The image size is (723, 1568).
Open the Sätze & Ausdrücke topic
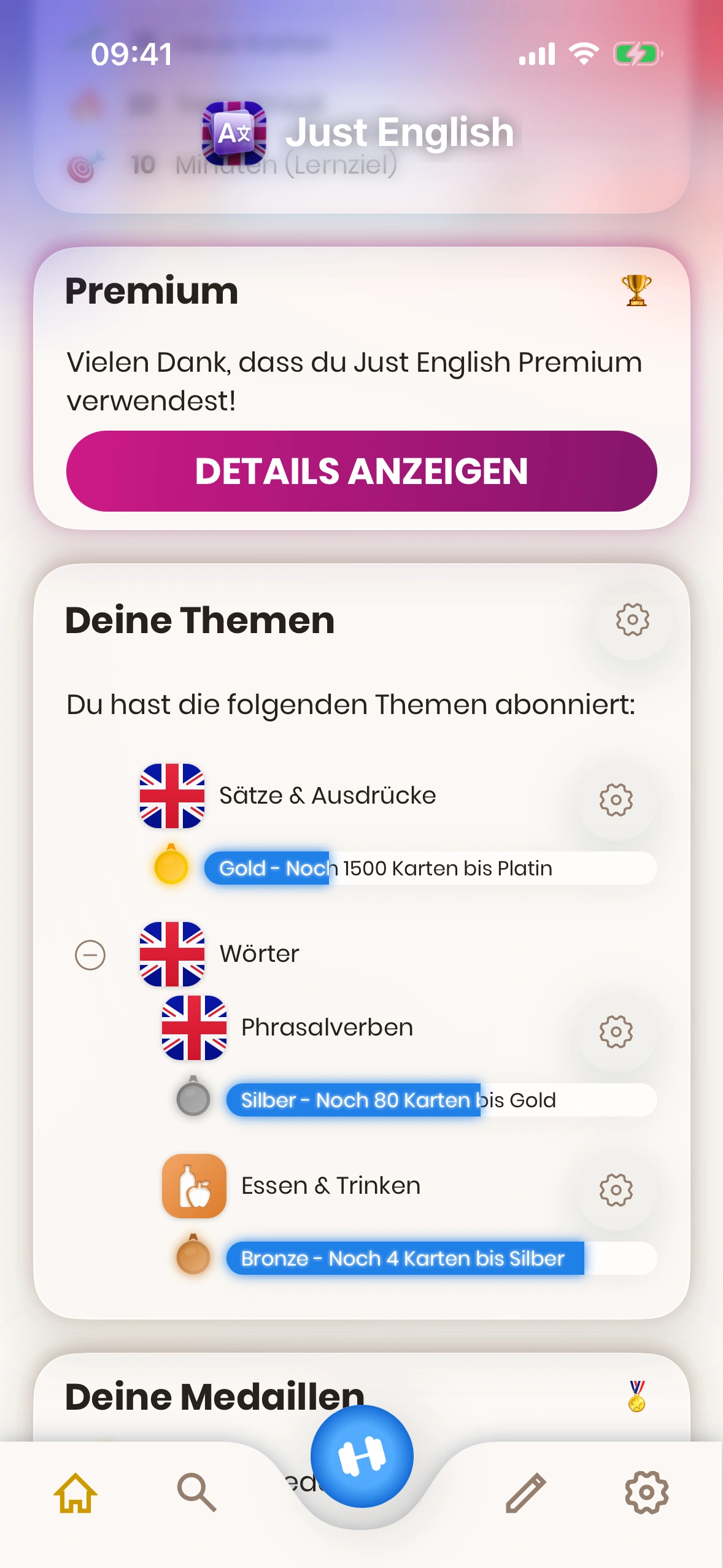coord(327,796)
